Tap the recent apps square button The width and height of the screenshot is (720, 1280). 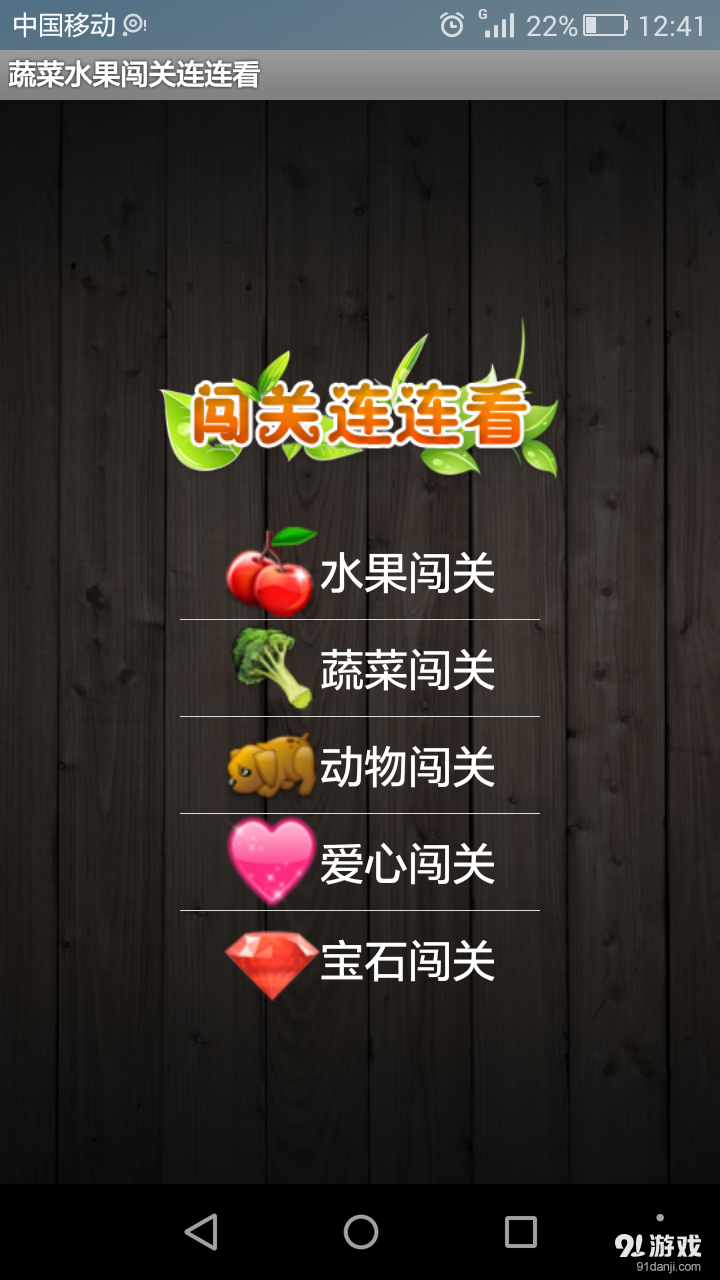[x=517, y=1233]
